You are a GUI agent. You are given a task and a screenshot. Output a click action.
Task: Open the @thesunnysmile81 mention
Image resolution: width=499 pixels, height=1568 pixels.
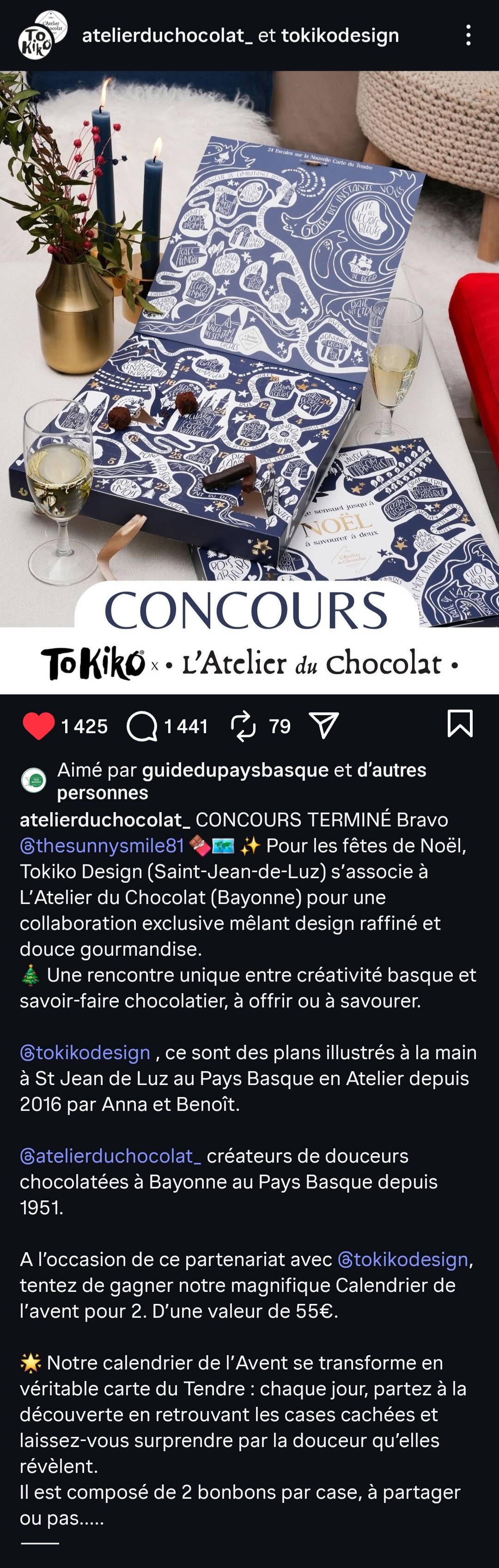click(102, 845)
